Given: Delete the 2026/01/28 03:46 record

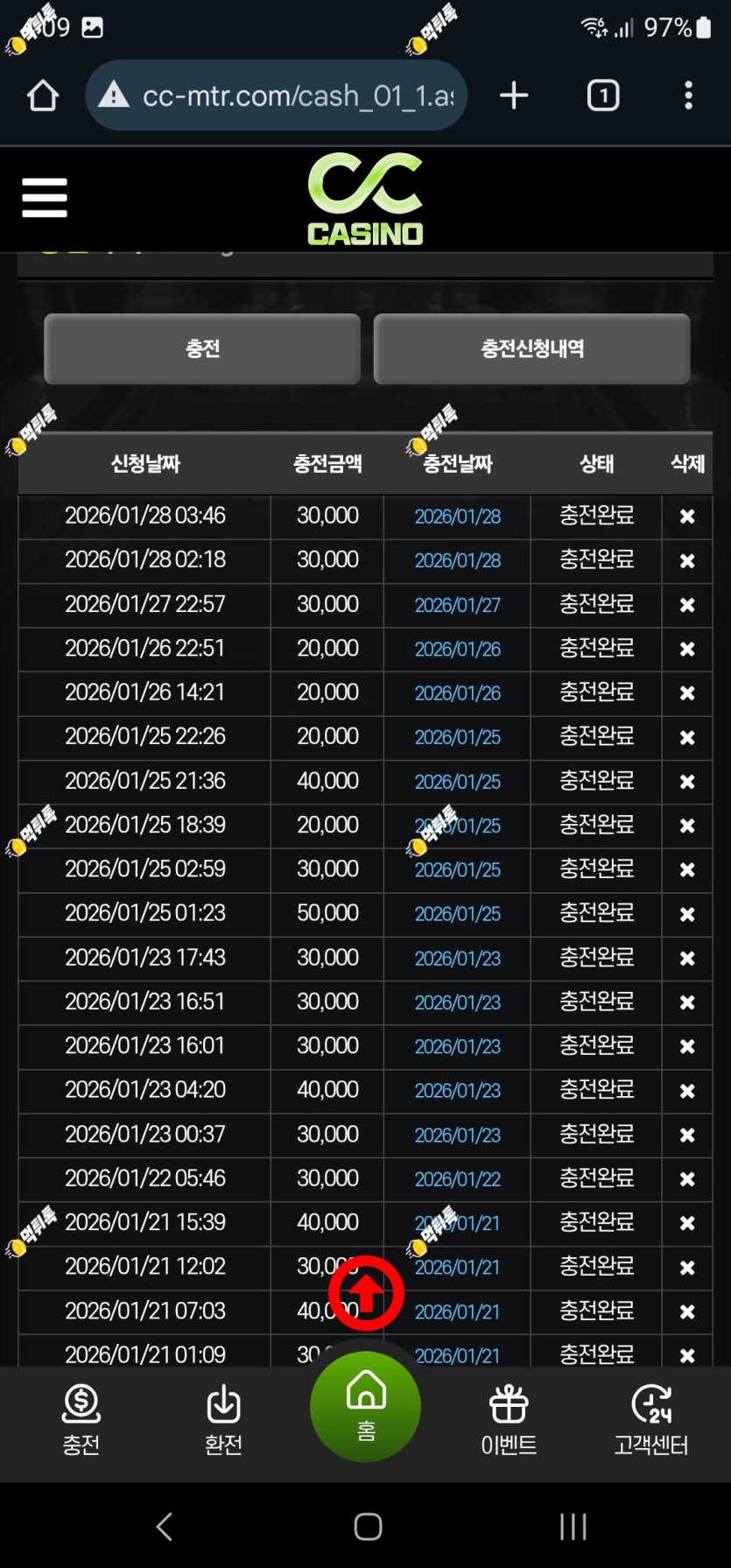Looking at the screenshot, I should (687, 517).
